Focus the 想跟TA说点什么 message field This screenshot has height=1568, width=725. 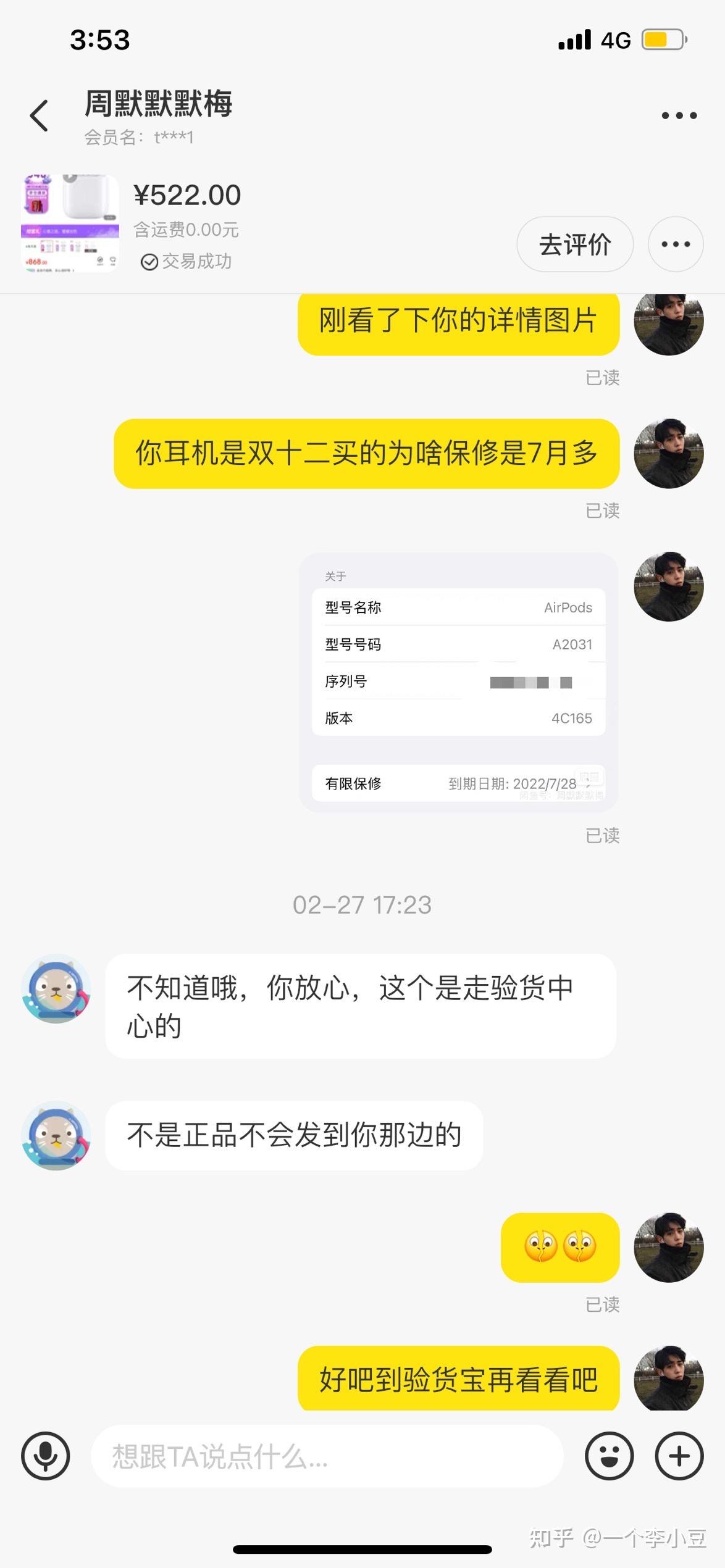(x=327, y=1456)
